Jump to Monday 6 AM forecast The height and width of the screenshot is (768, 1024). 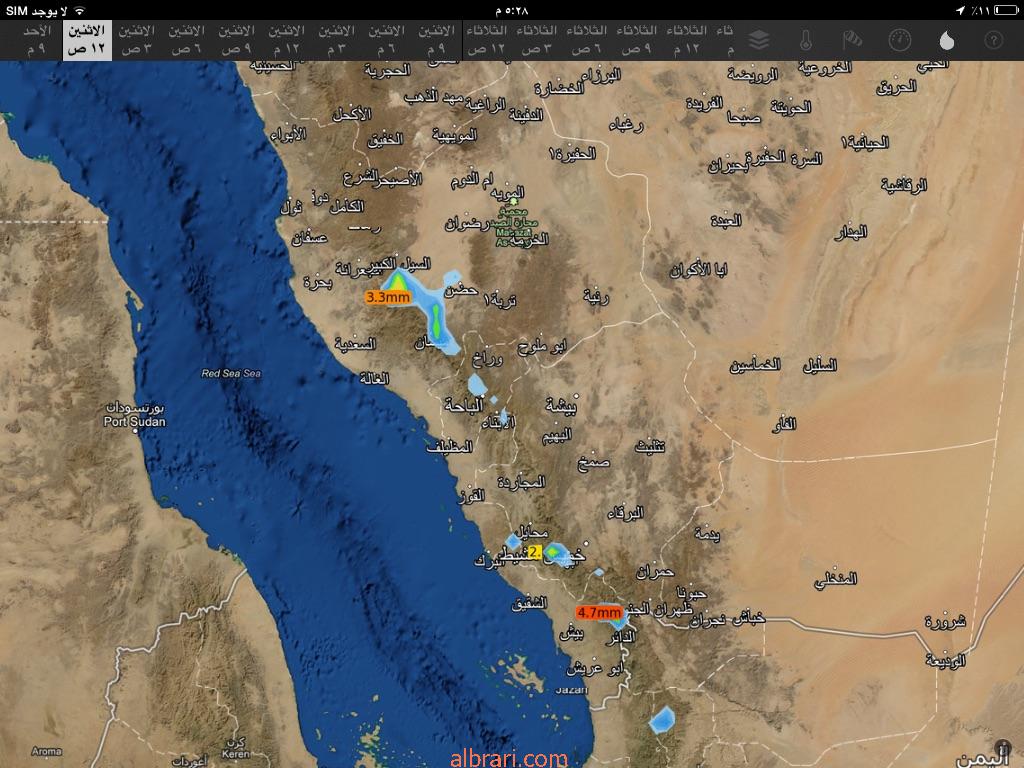click(x=186, y=40)
